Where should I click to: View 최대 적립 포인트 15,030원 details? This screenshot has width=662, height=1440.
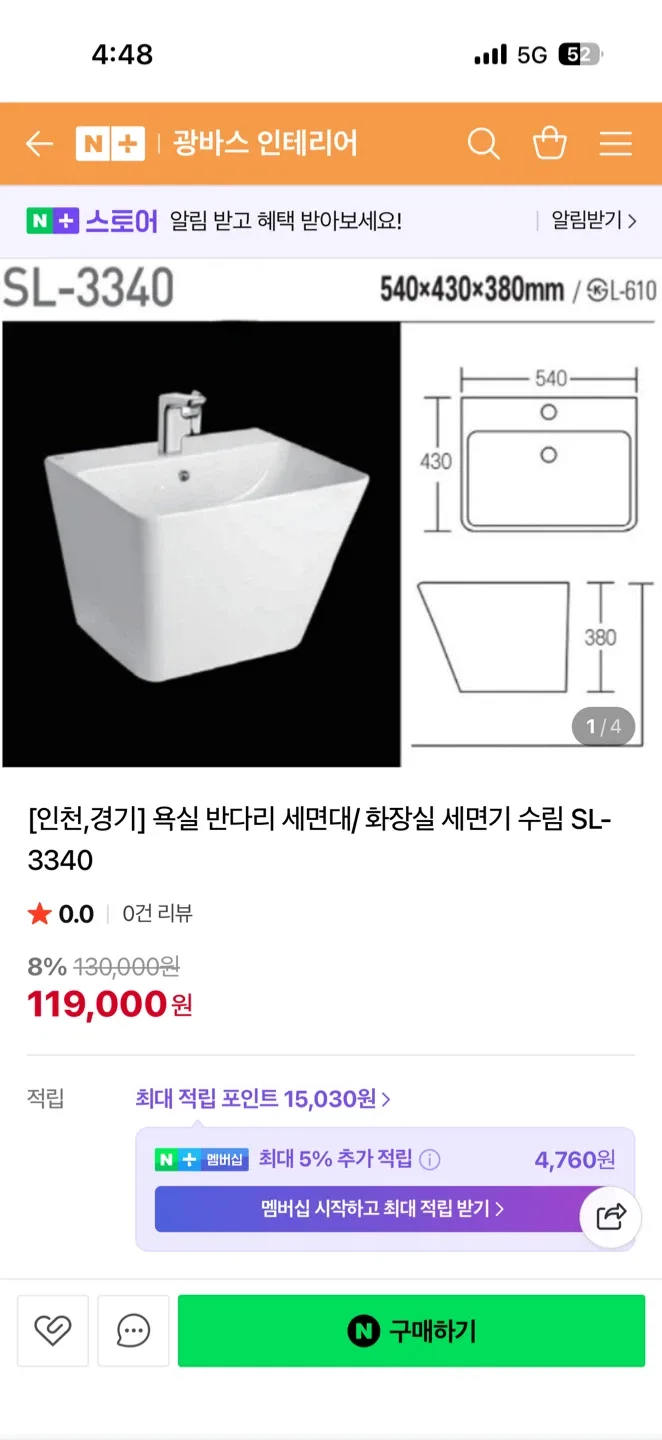[x=263, y=1099]
